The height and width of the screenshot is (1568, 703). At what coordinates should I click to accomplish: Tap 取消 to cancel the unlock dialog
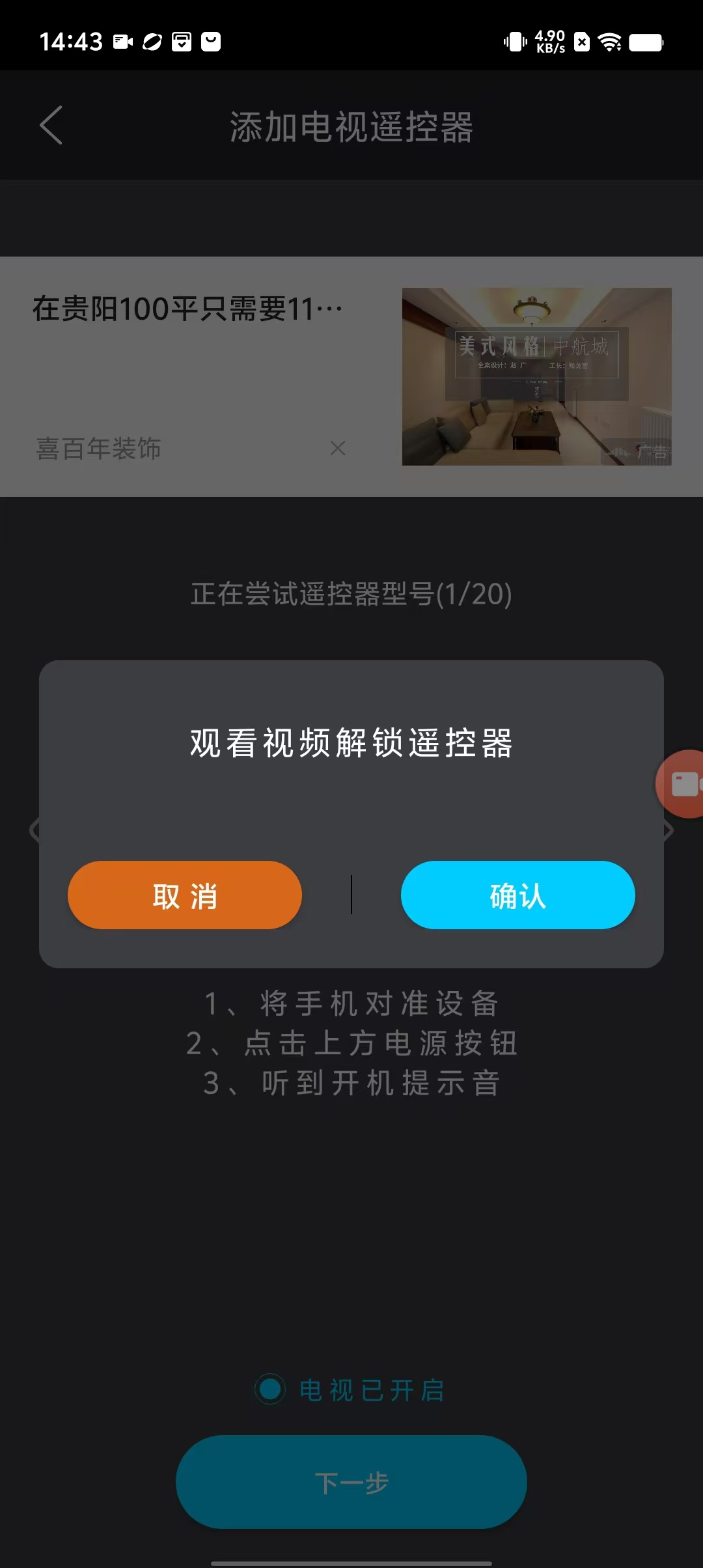pos(185,895)
